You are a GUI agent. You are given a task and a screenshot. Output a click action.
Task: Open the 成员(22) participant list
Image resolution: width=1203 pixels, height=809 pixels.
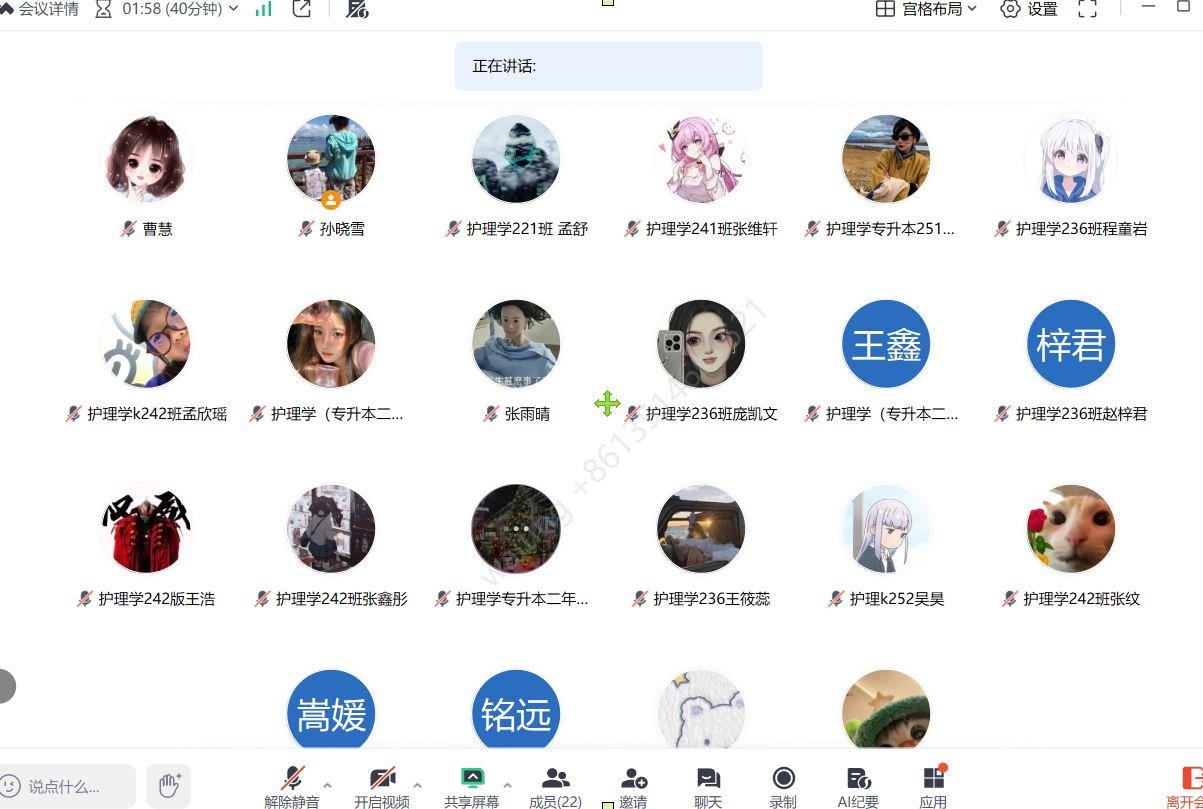(555, 786)
